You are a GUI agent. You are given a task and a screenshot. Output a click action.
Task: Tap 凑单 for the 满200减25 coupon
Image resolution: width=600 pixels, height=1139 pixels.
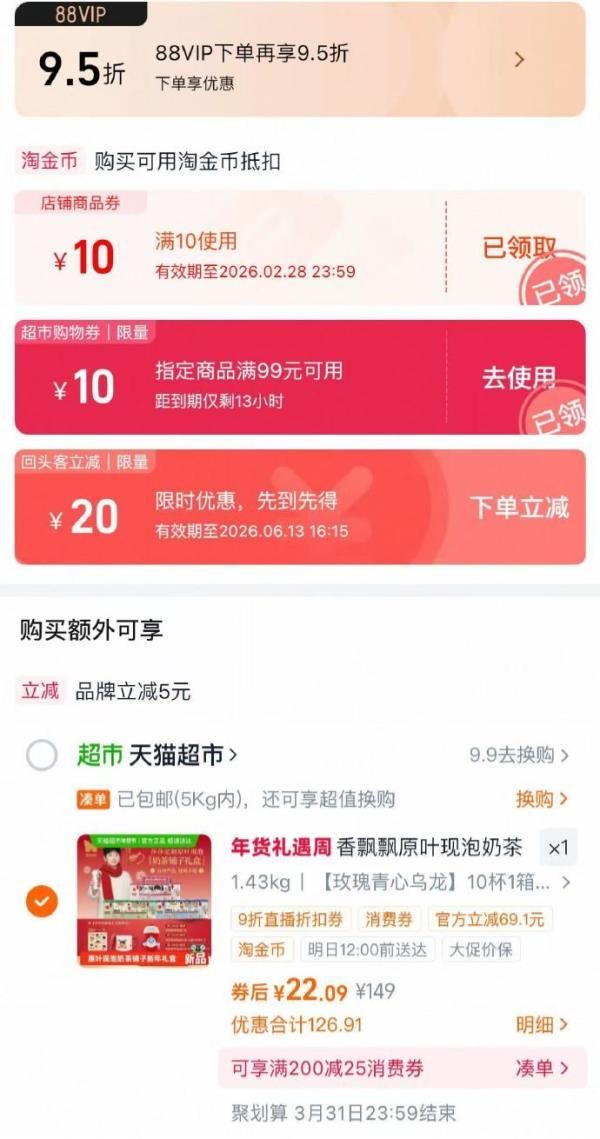click(541, 1068)
